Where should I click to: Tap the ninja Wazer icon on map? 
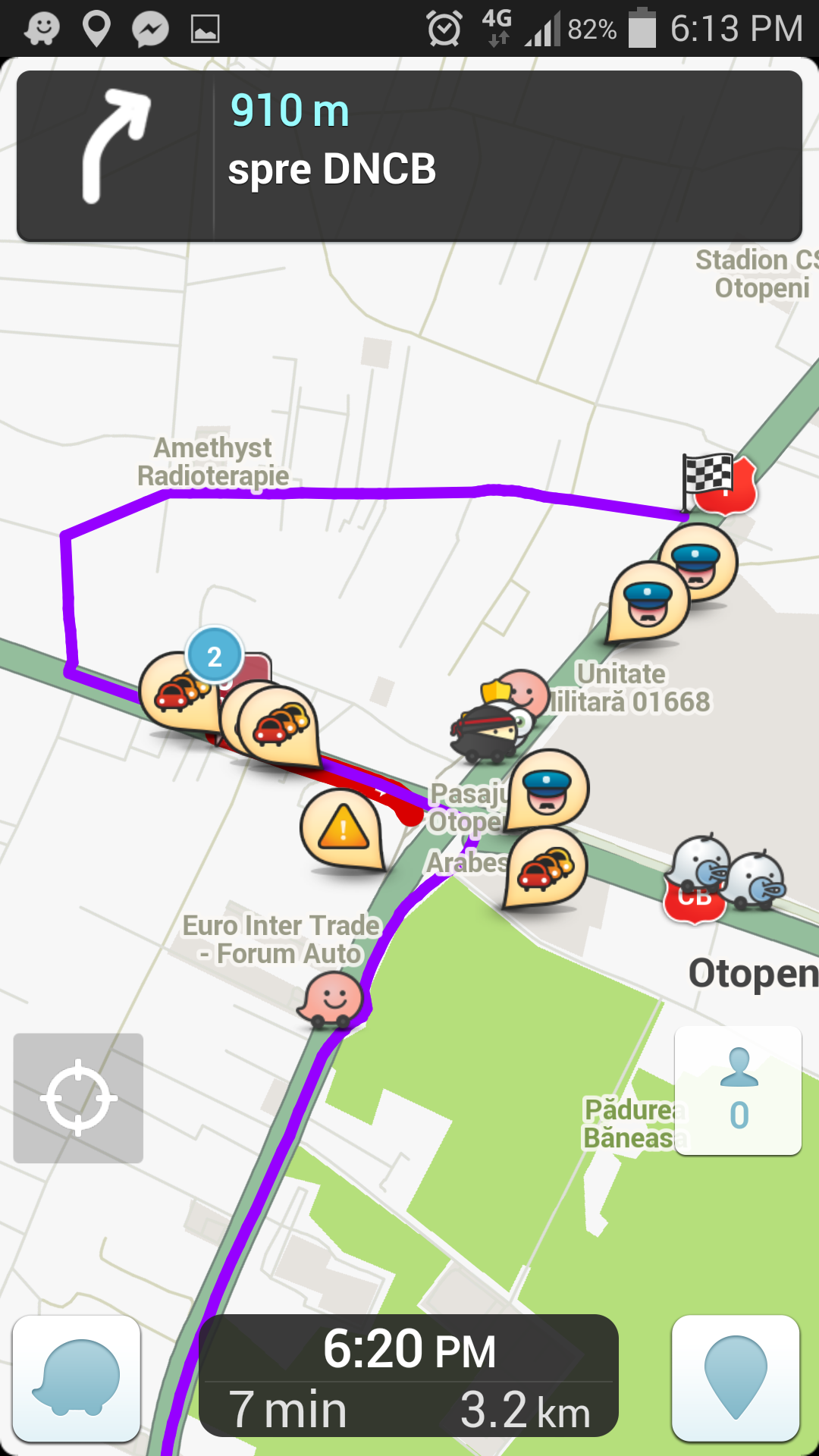pyautogui.click(x=485, y=733)
